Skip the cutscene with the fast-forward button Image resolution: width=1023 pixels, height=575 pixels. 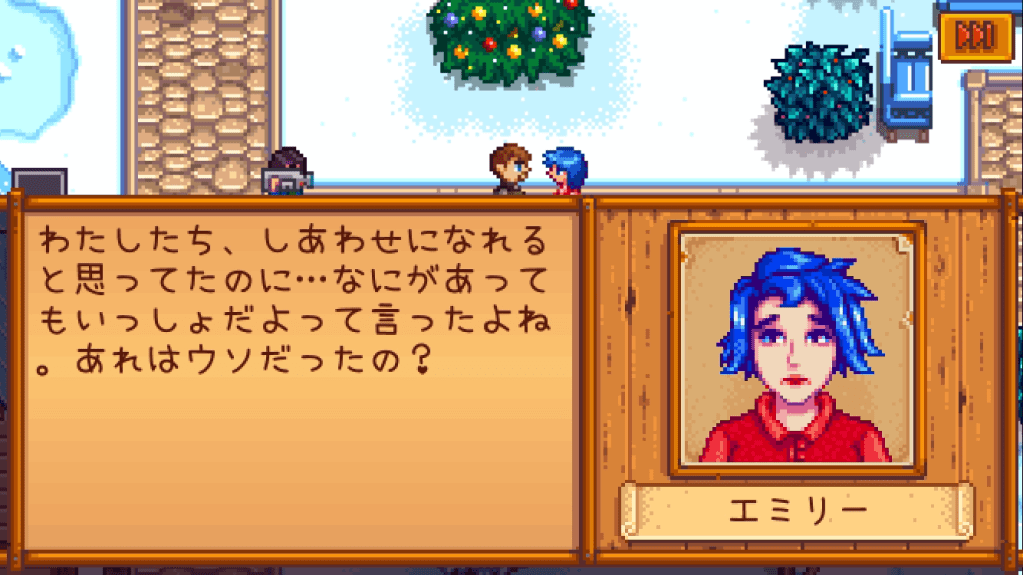point(974,37)
